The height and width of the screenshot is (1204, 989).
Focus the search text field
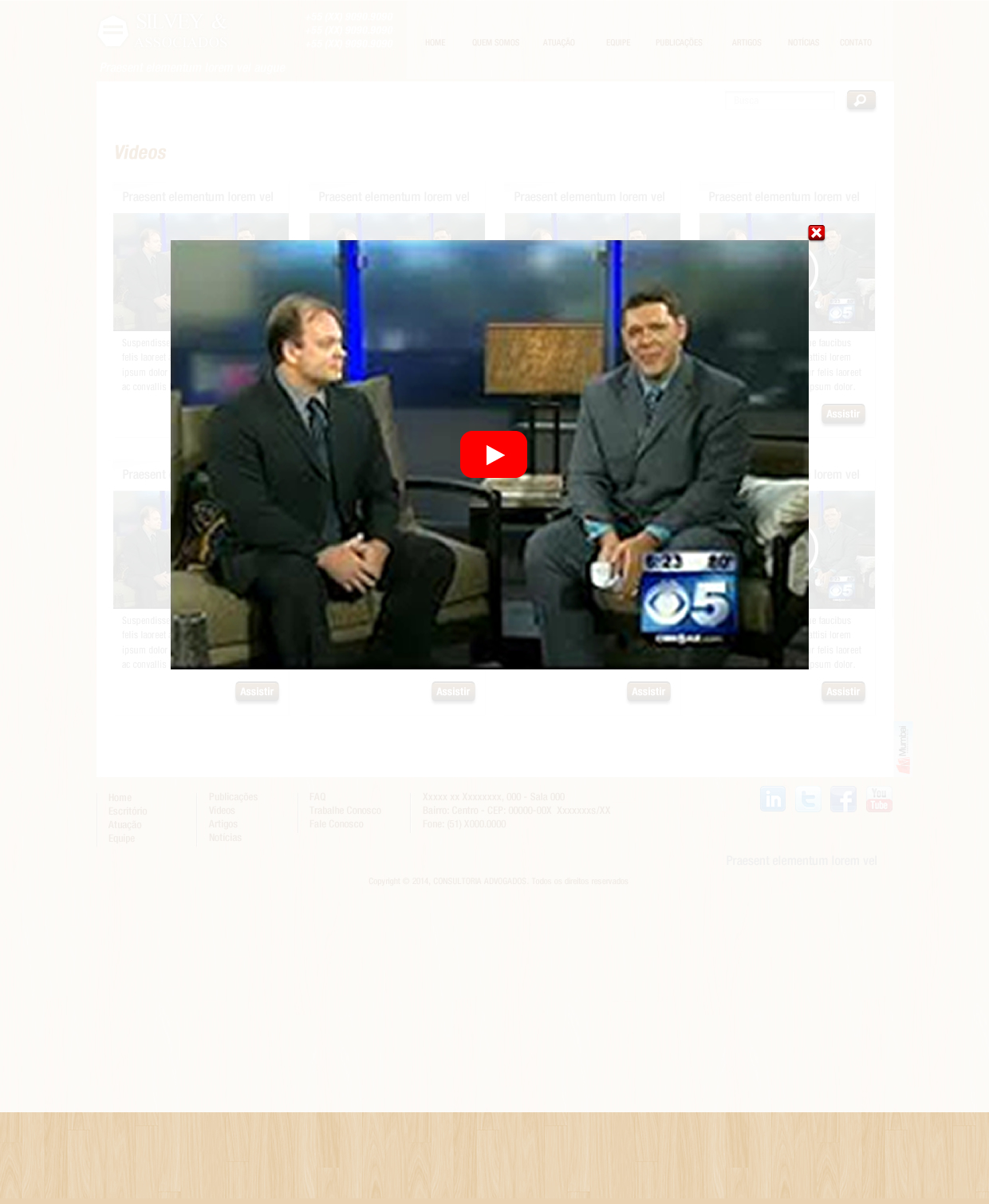click(779, 100)
